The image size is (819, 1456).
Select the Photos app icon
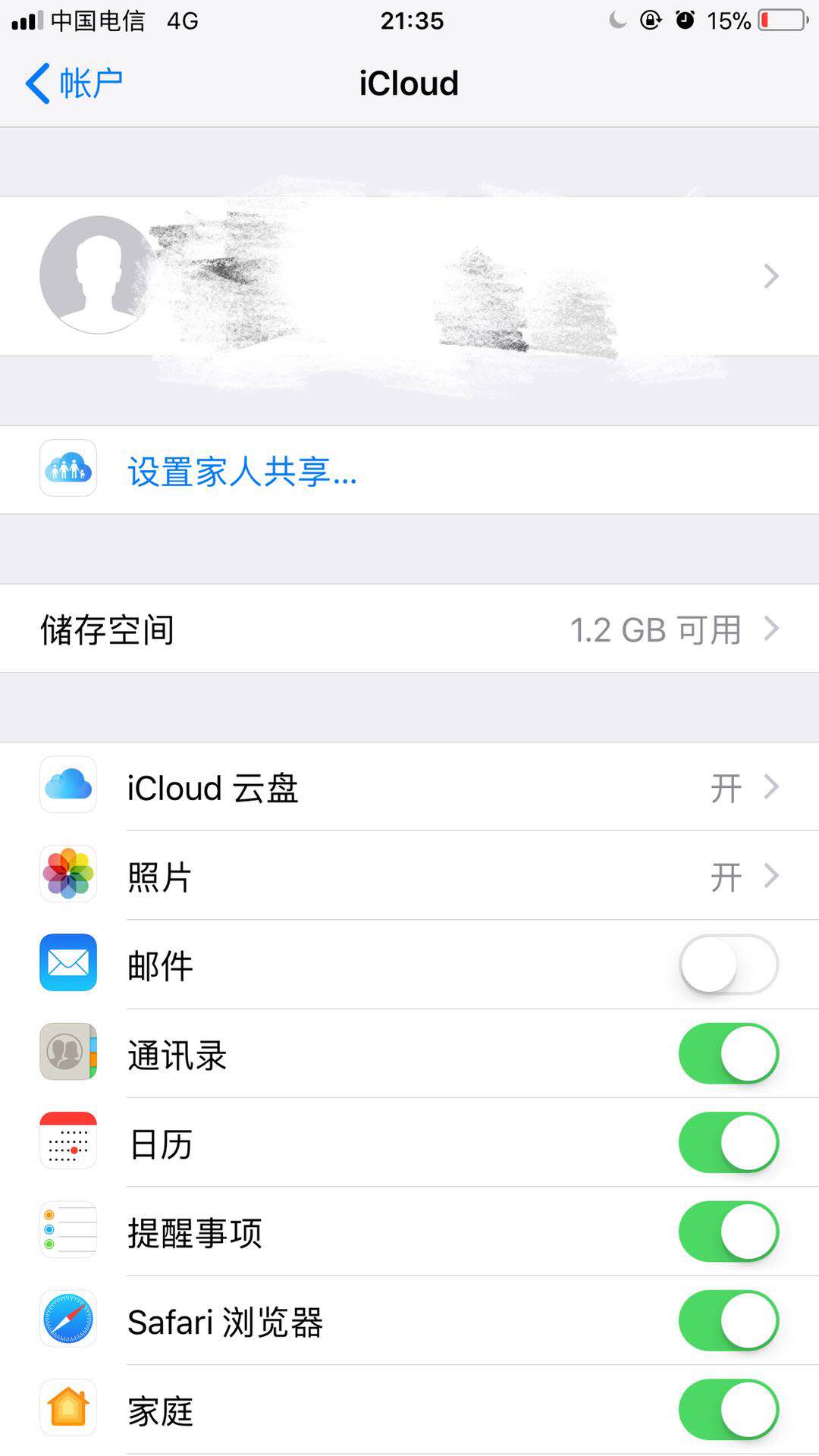(67, 874)
